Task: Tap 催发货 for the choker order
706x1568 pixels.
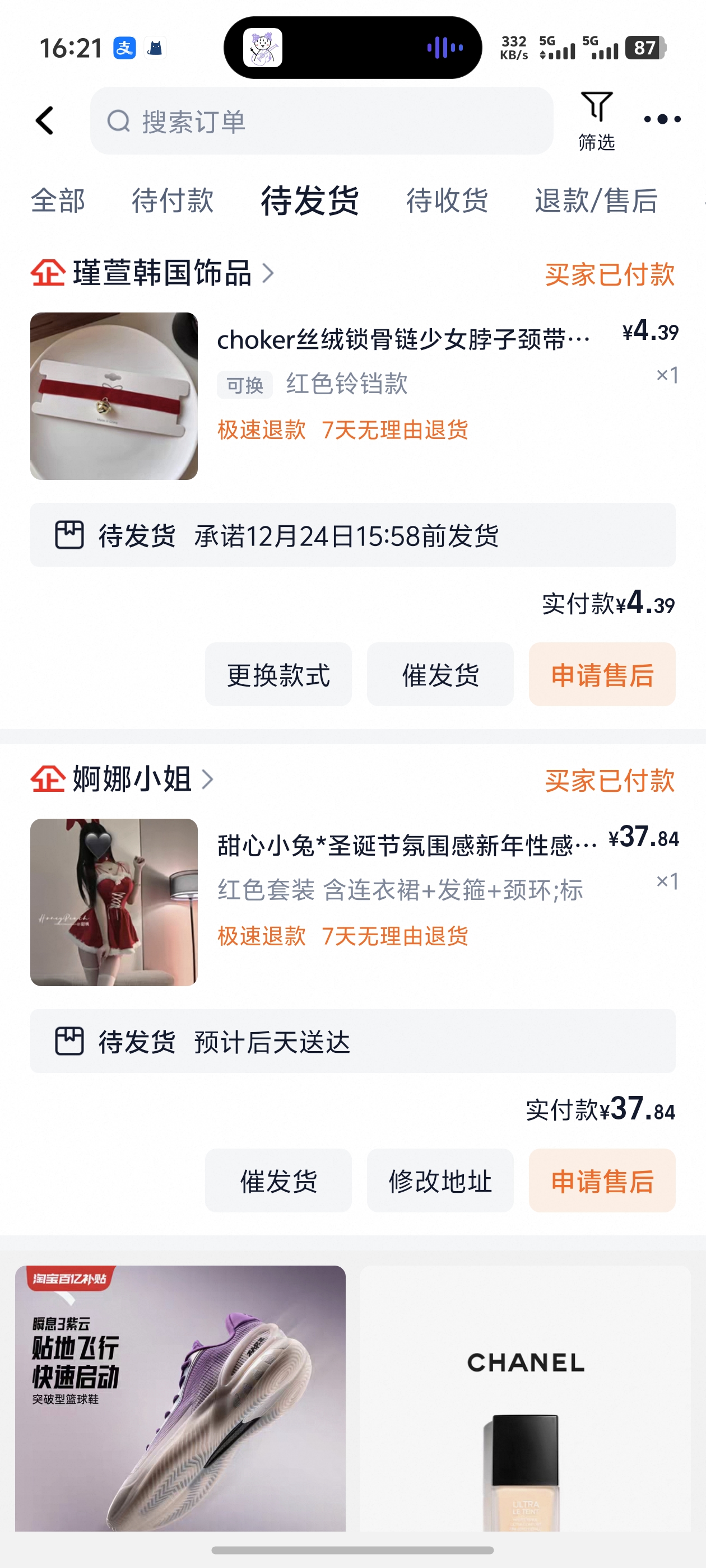Action: tap(440, 674)
